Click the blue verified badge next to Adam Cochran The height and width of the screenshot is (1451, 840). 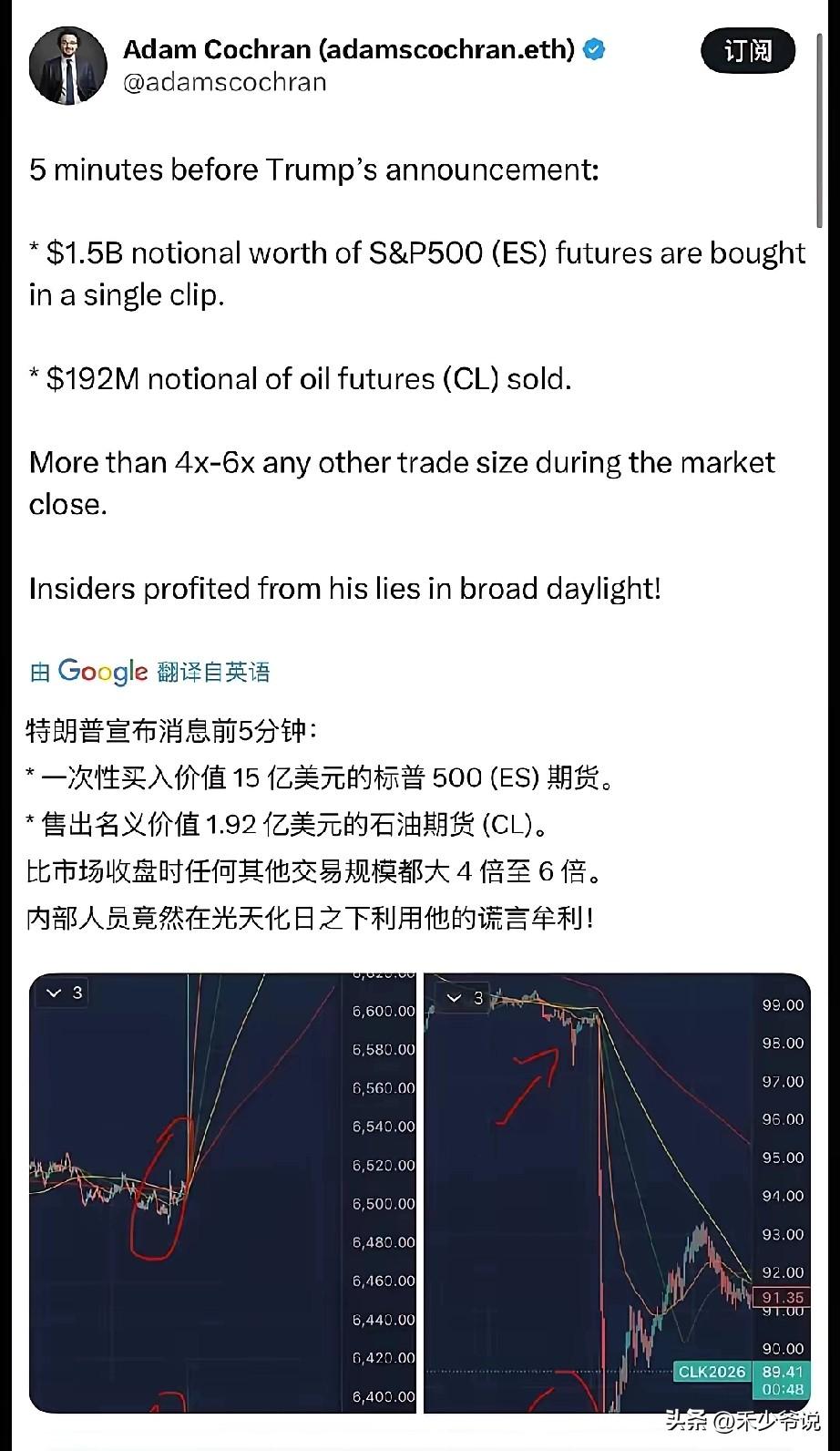[x=593, y=50]
